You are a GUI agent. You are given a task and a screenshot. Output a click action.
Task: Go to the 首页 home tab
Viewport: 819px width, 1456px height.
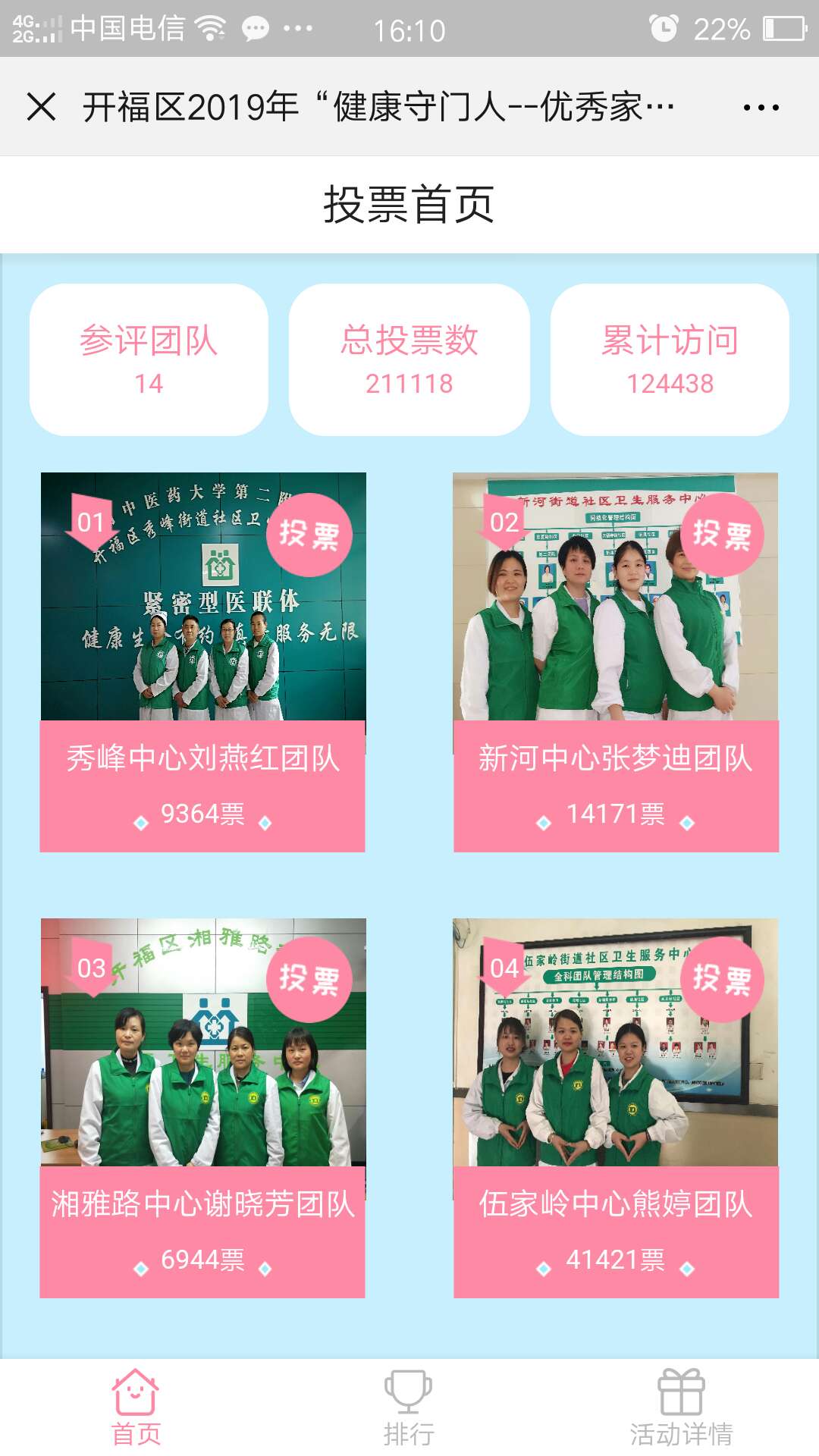tap(136, 1408)
